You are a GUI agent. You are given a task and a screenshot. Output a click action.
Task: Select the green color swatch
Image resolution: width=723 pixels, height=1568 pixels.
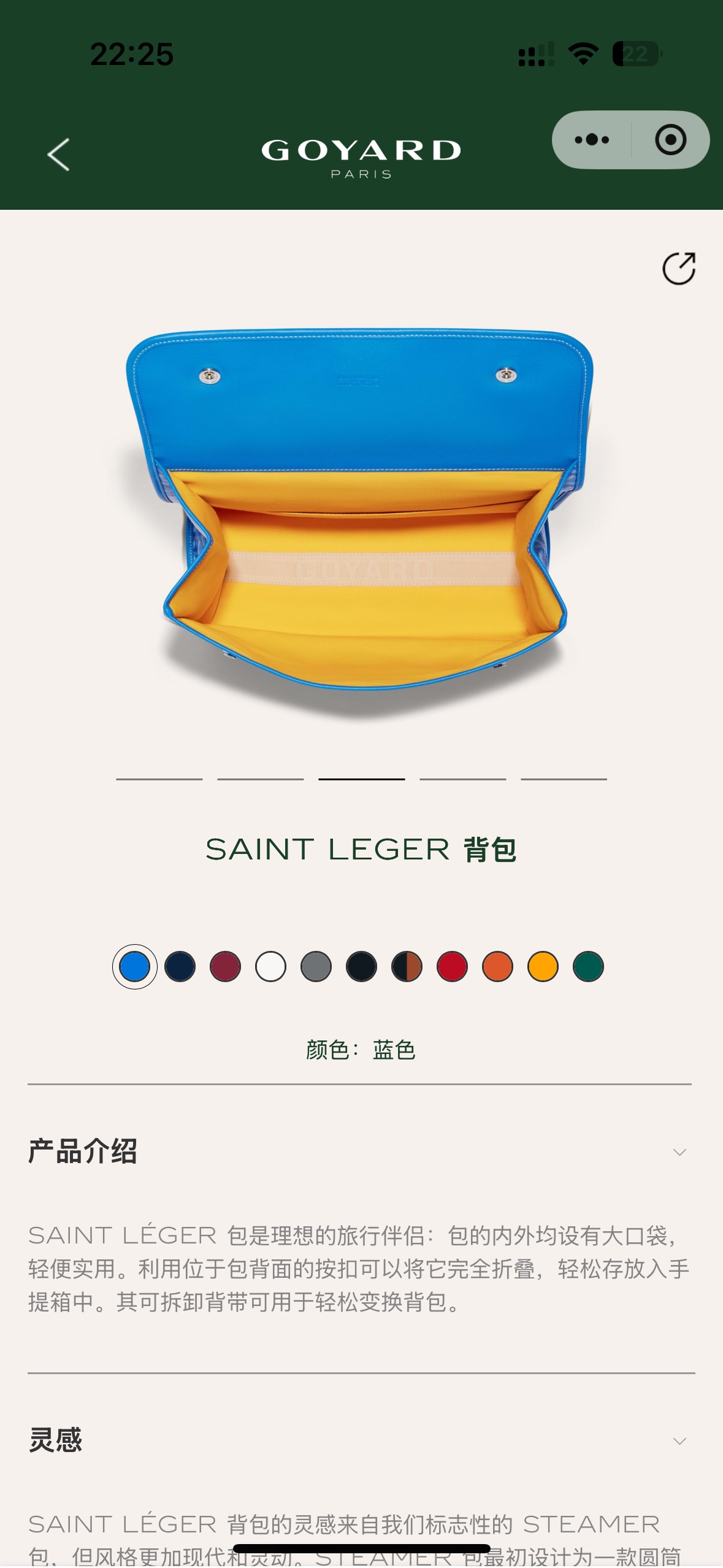[588, 967]
